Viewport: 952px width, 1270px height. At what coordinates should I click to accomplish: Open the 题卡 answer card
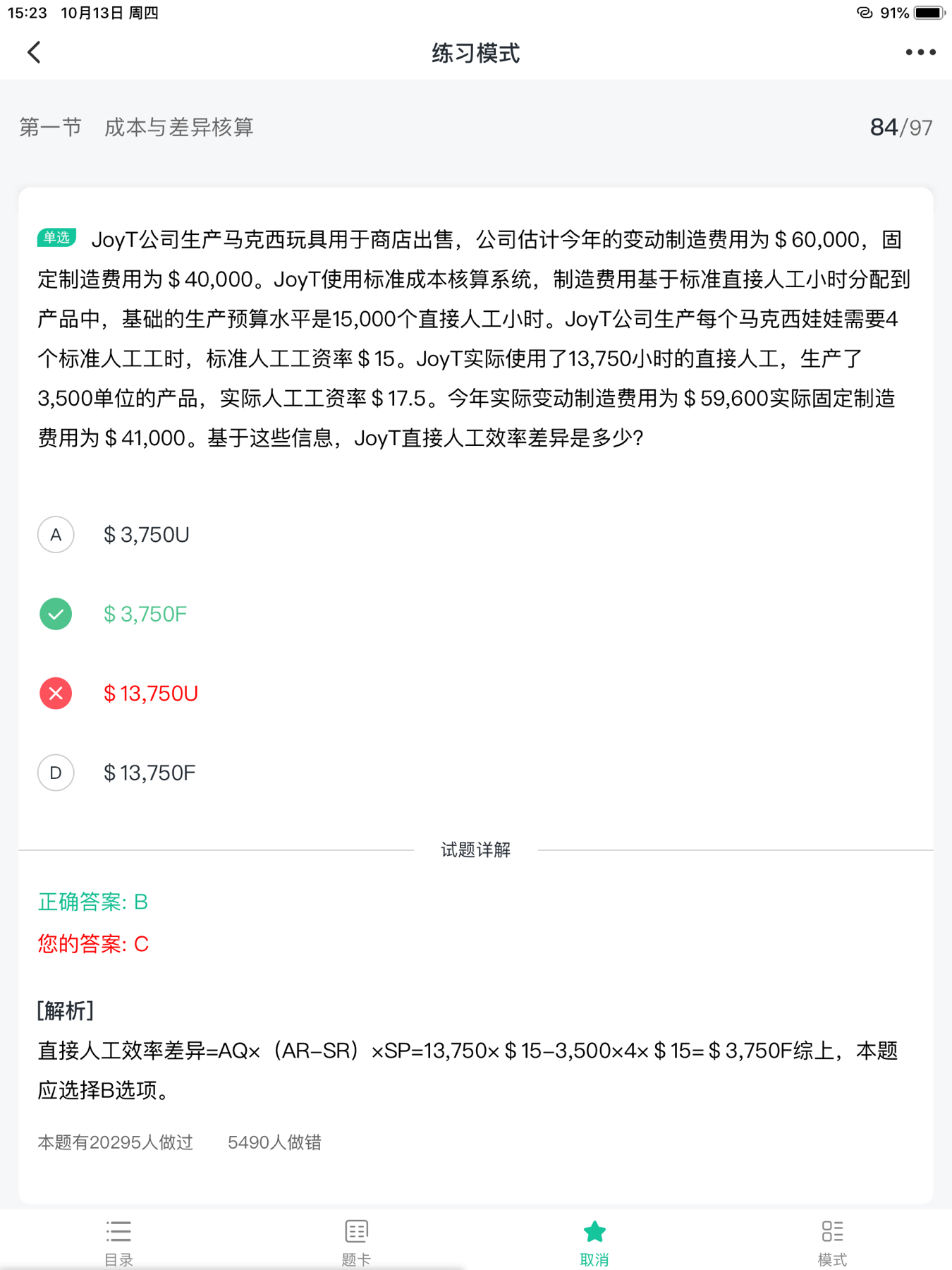coord(356,1242)
